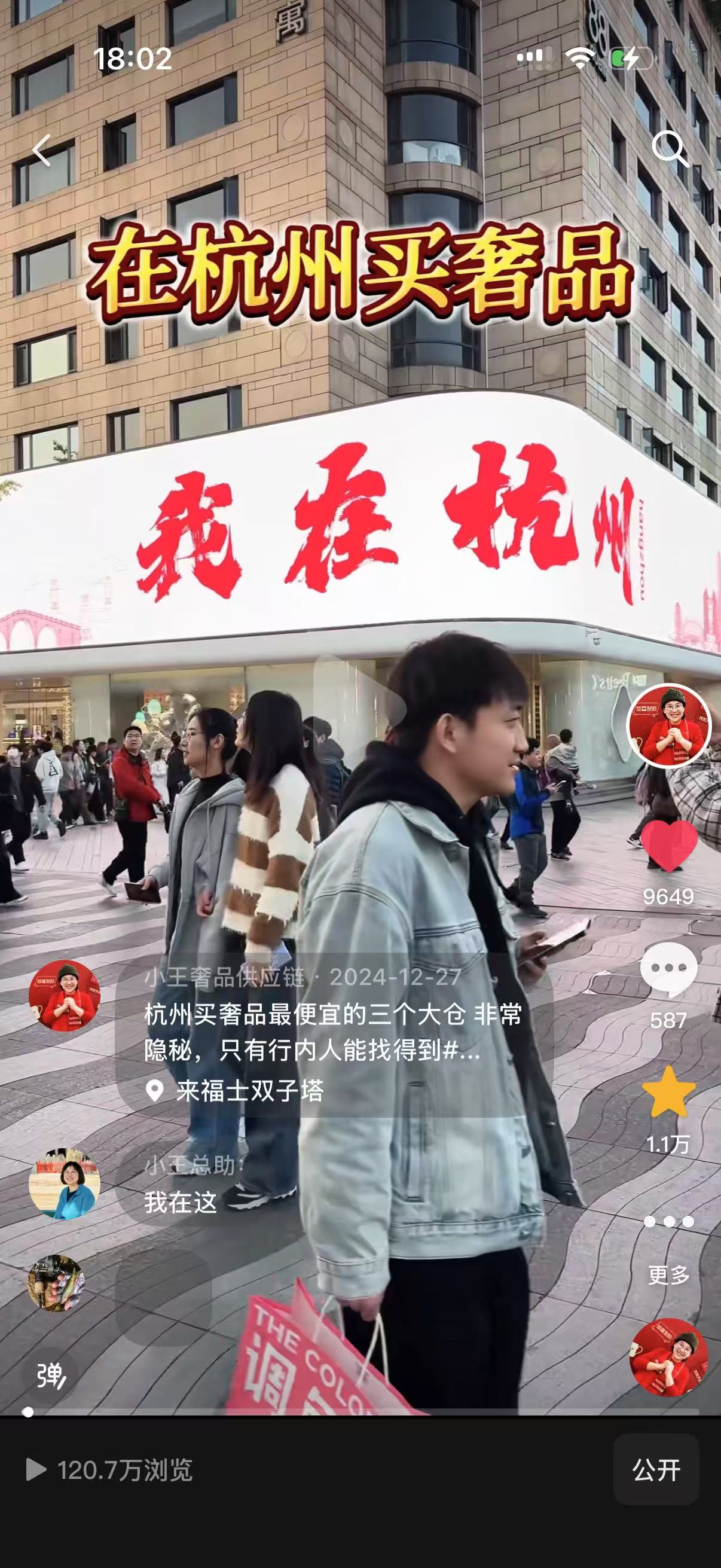Open the search magnifier icon
The height and width of the screenshot is (1568, 721).
click(668, 148)
